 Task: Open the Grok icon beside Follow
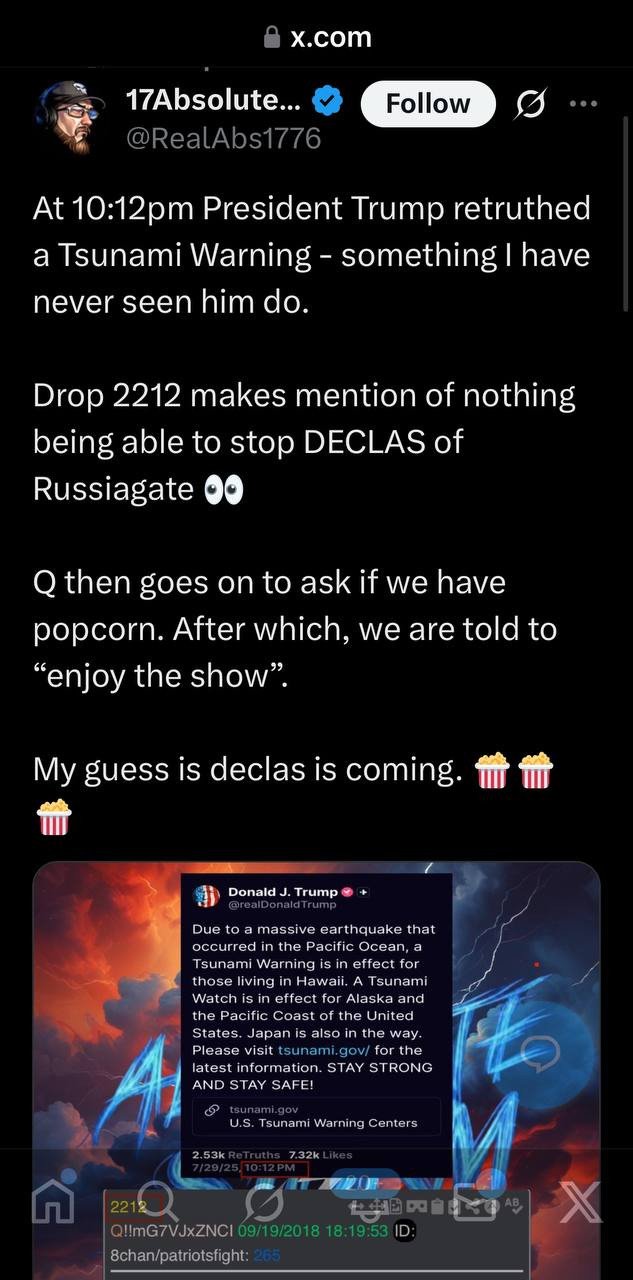pos(530,104)
